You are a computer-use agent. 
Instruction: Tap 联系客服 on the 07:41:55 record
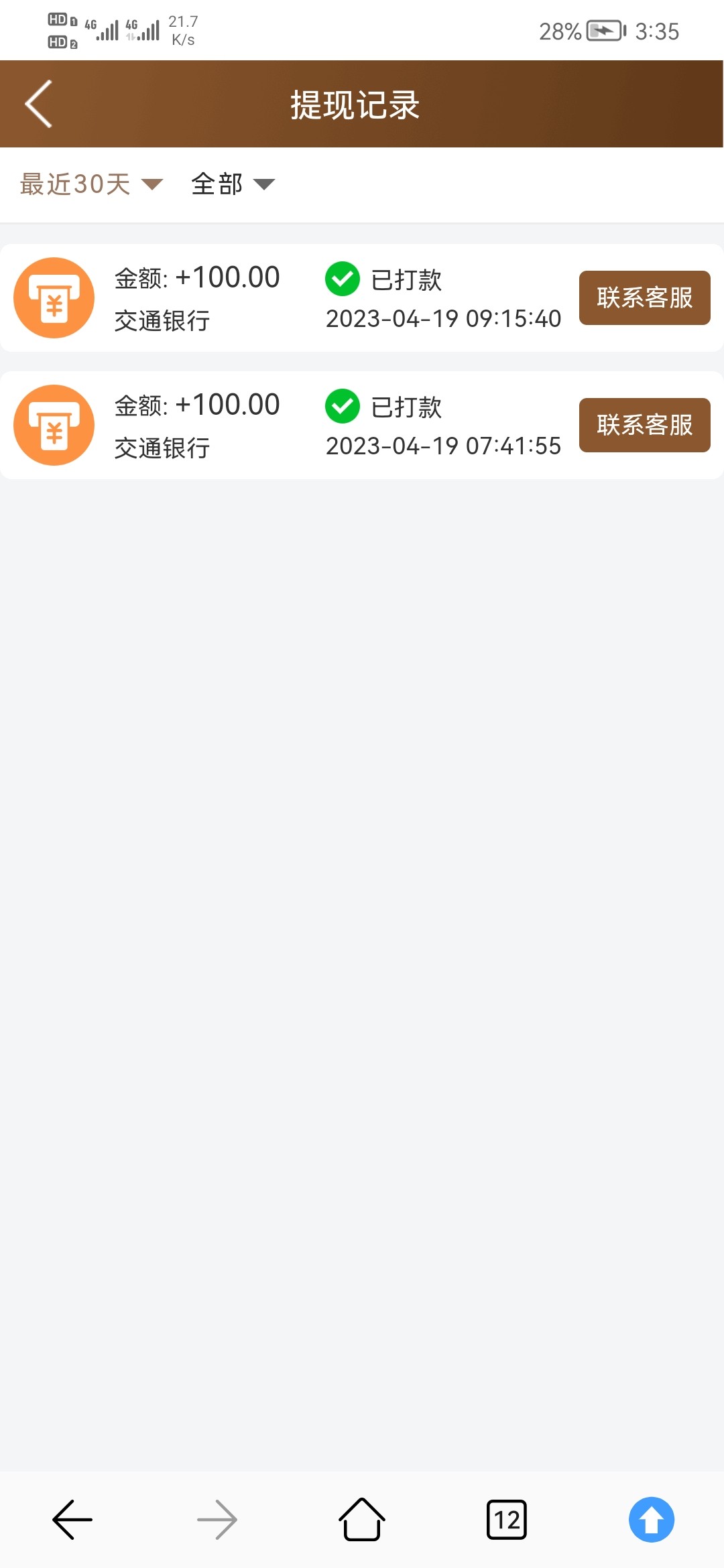pyautogui.click(x=644, y=425)
